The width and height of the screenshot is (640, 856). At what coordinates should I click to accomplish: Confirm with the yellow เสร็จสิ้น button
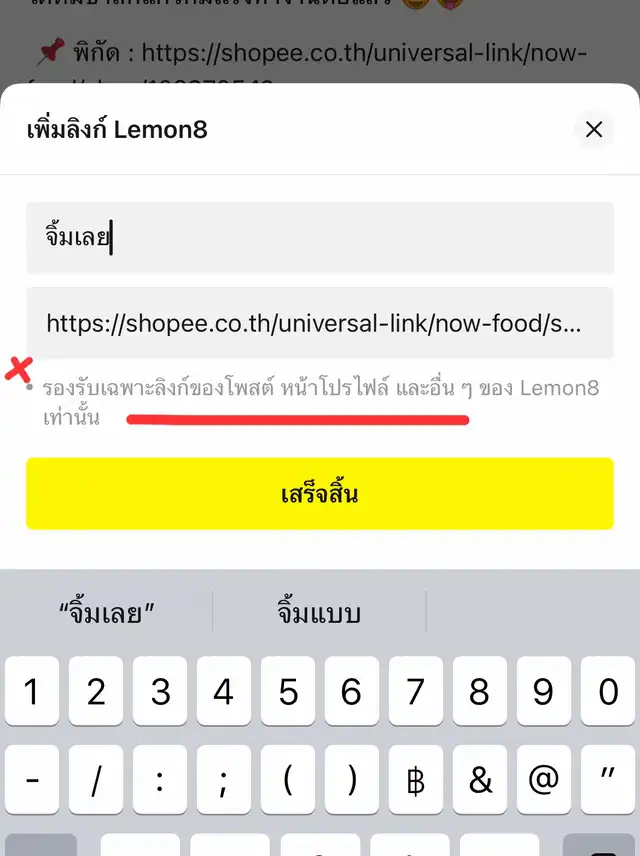[x=320, y=494]
